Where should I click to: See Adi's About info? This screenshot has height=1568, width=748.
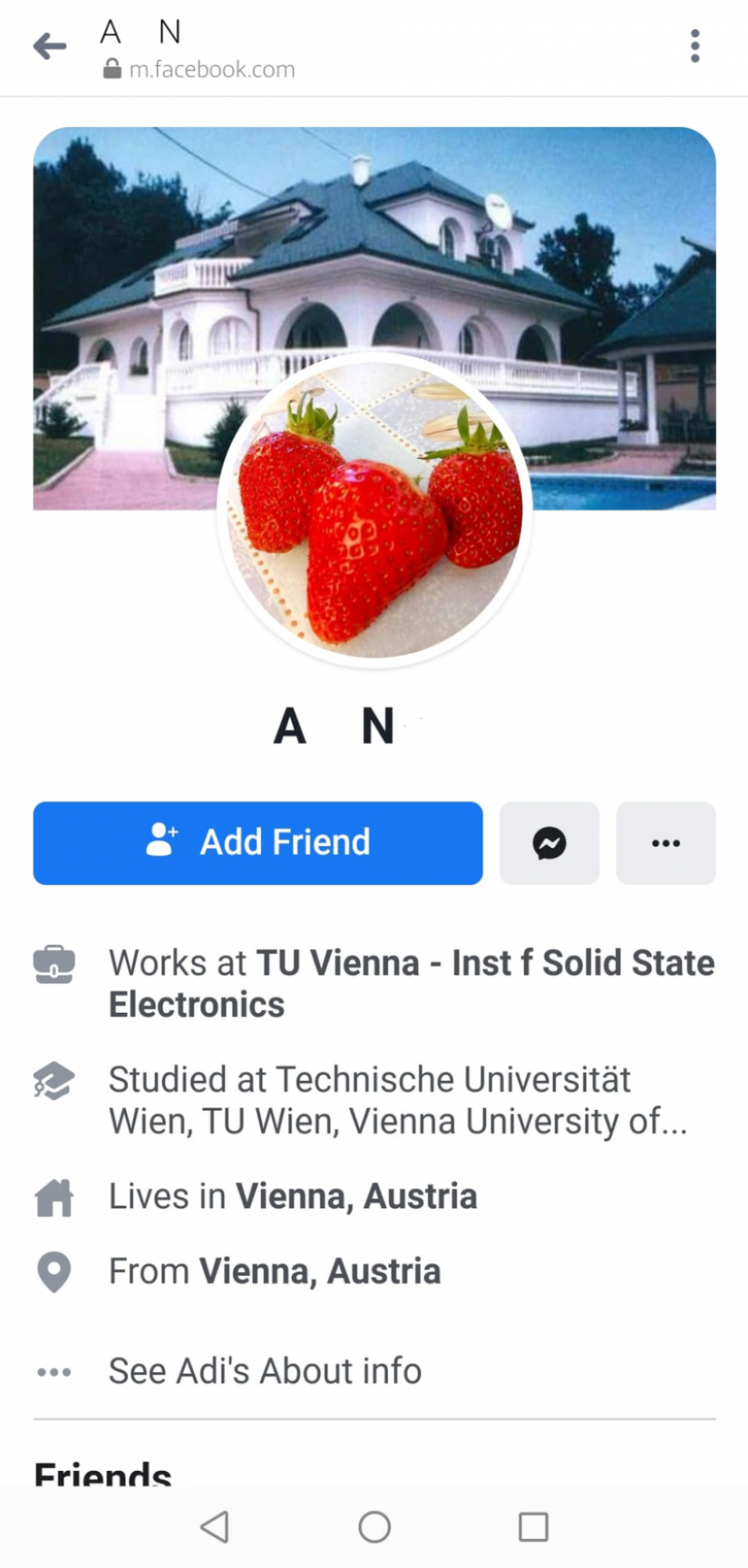pyautogui.click(x=264, y=1371)
